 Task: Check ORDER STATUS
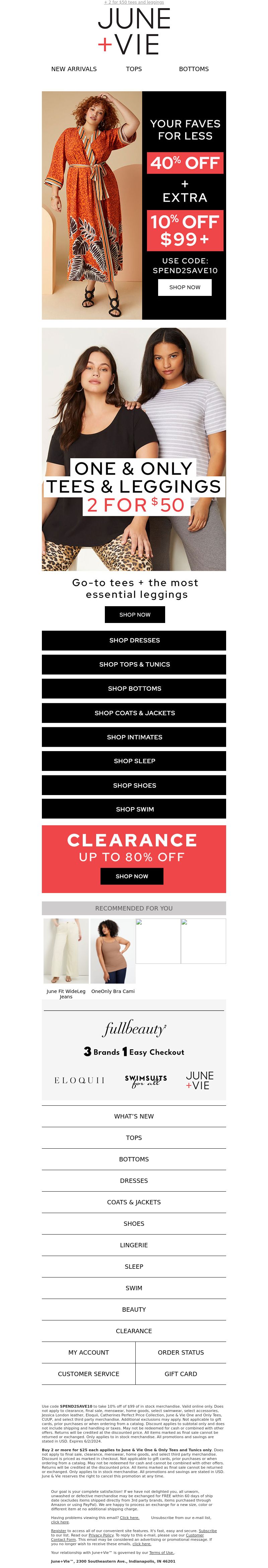click(x=181, y=1353)
